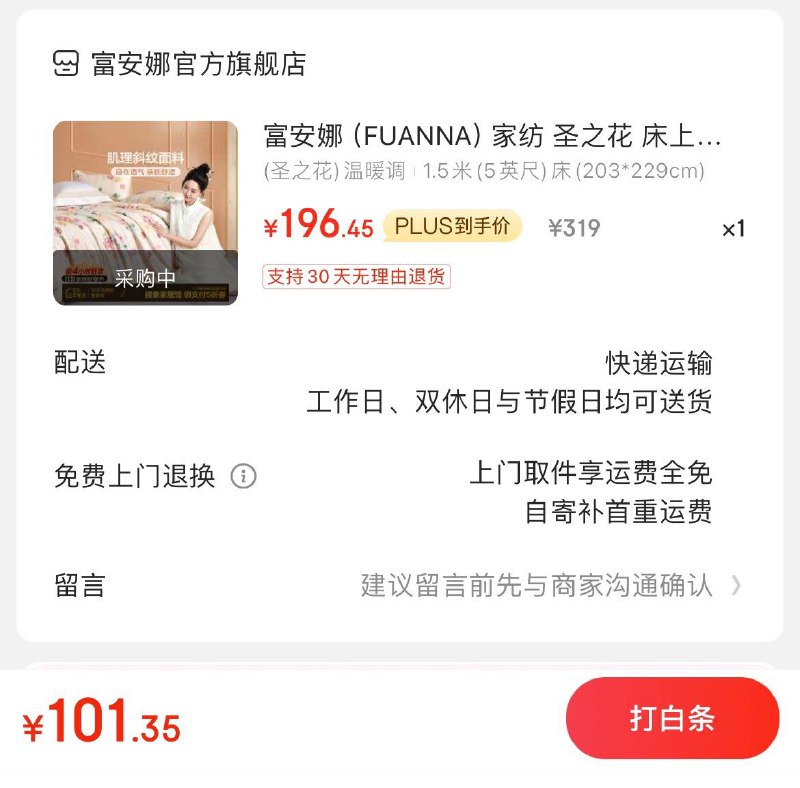The image size is (800, 788).
Task: View info icon beside 免费上门退换
Action: (x=244, y=476)
